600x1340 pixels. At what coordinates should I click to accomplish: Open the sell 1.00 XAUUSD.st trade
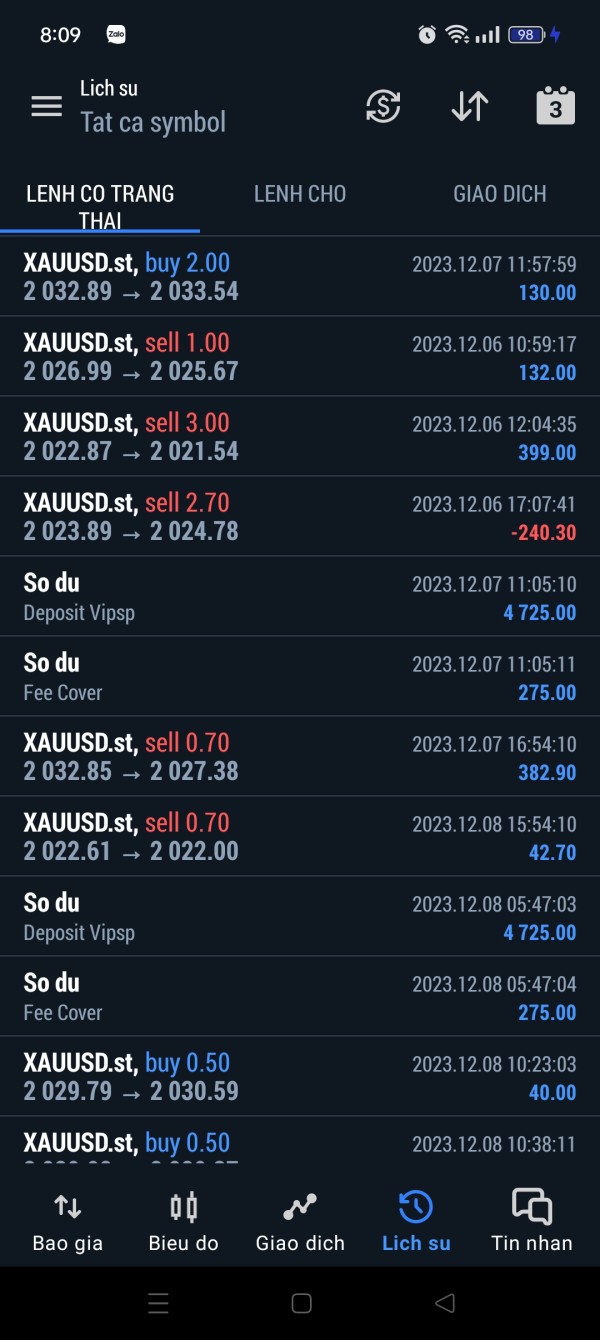pos(300,357)
